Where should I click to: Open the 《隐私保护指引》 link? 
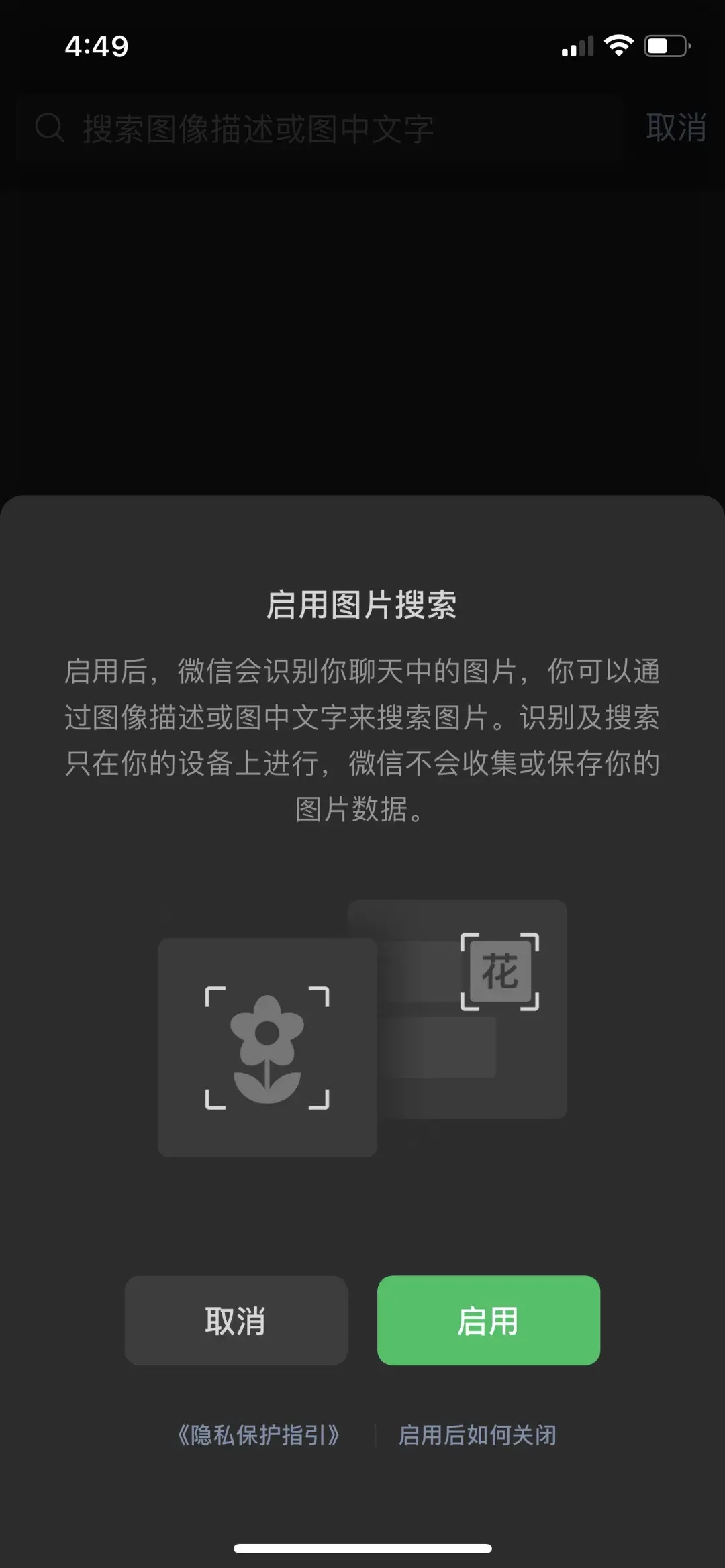(x=258, y=1434)
